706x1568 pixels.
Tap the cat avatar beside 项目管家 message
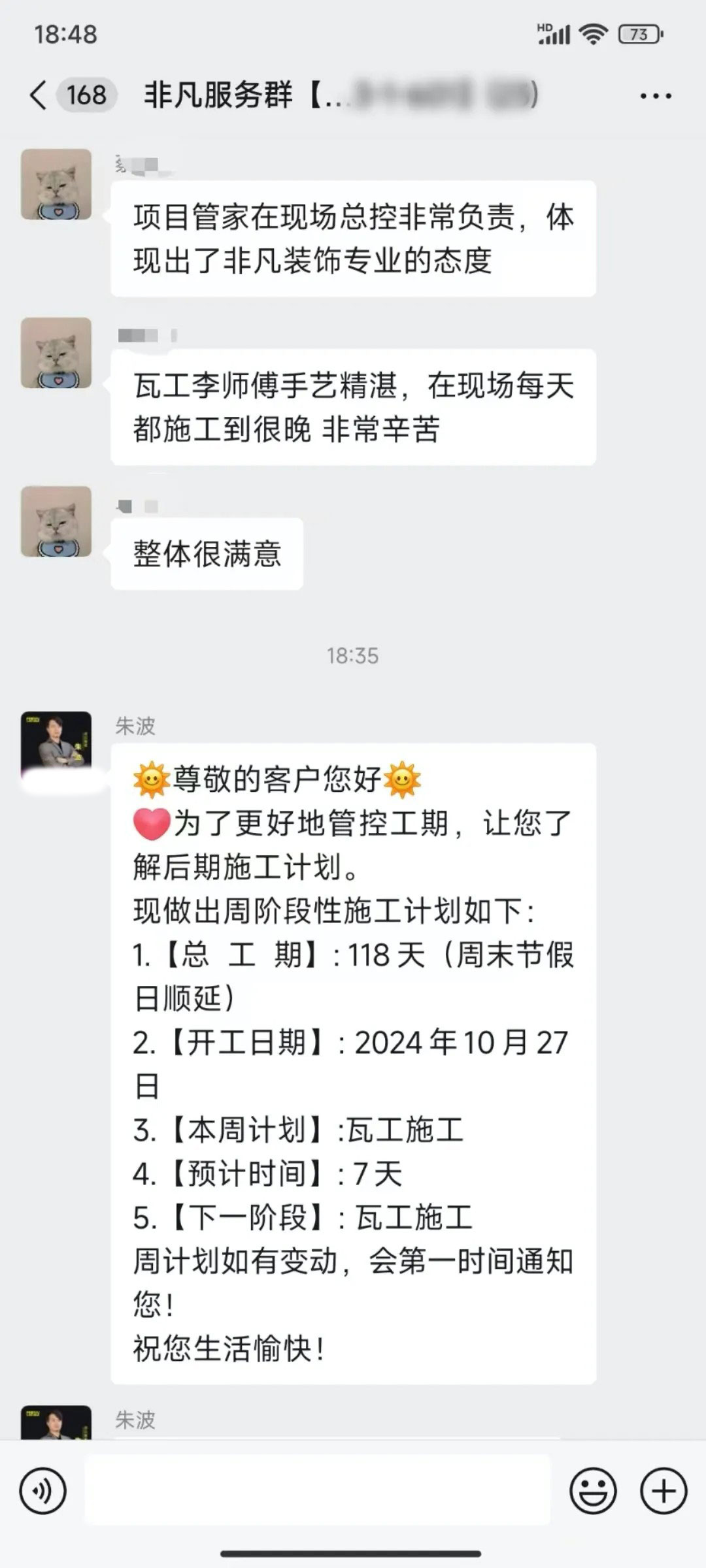(56, 184)
